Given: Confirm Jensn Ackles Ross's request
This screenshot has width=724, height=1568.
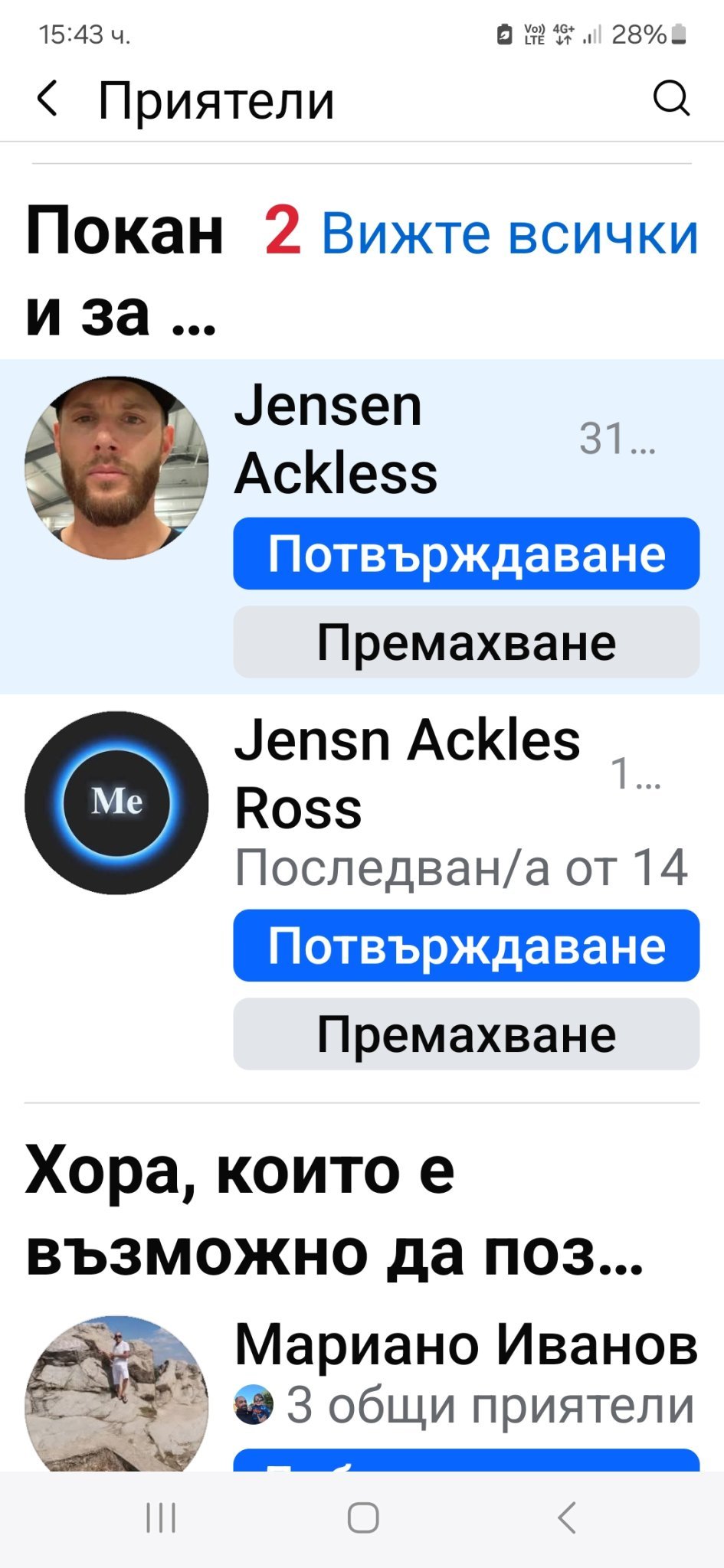Looking at the screenshot, I should [x=466, y=946].
